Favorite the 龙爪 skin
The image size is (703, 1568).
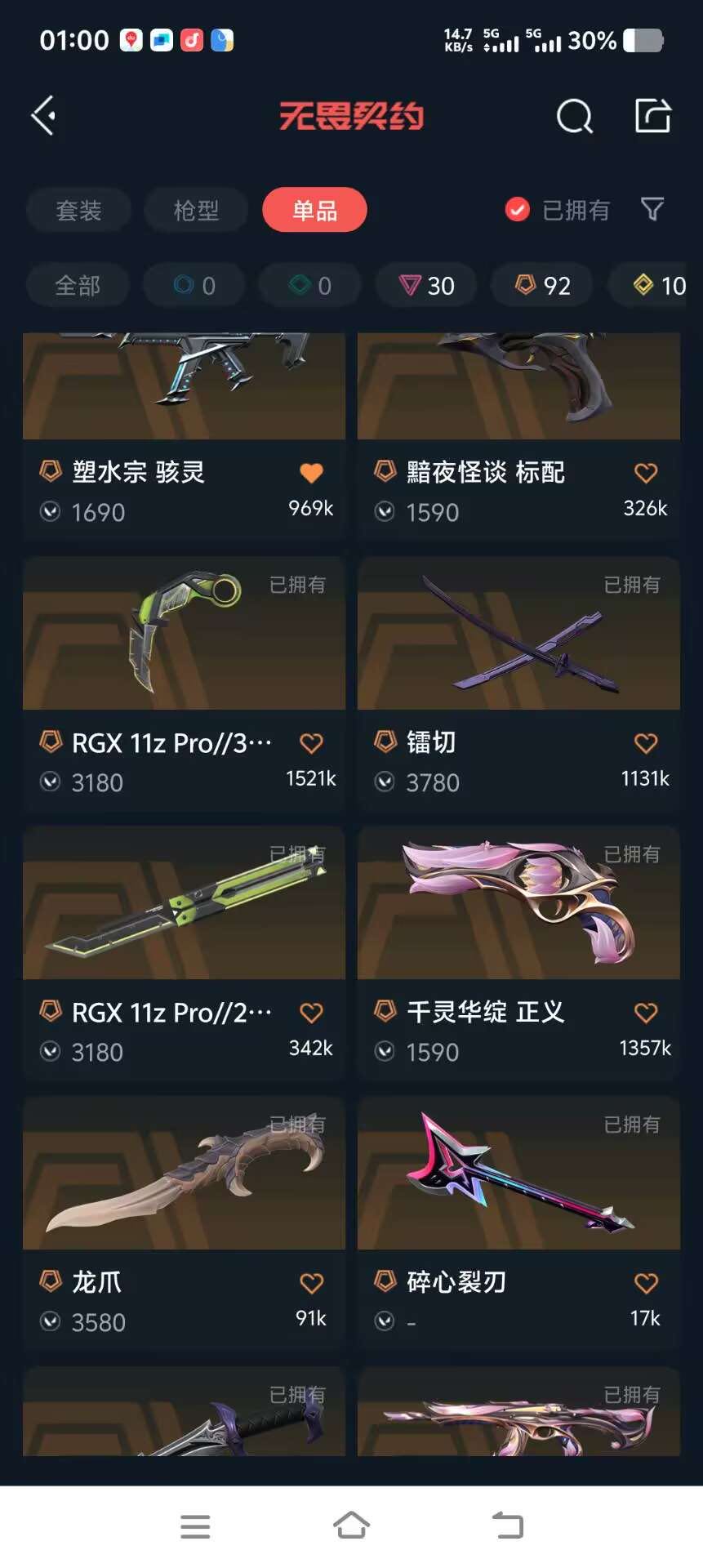pos(311,1283)
